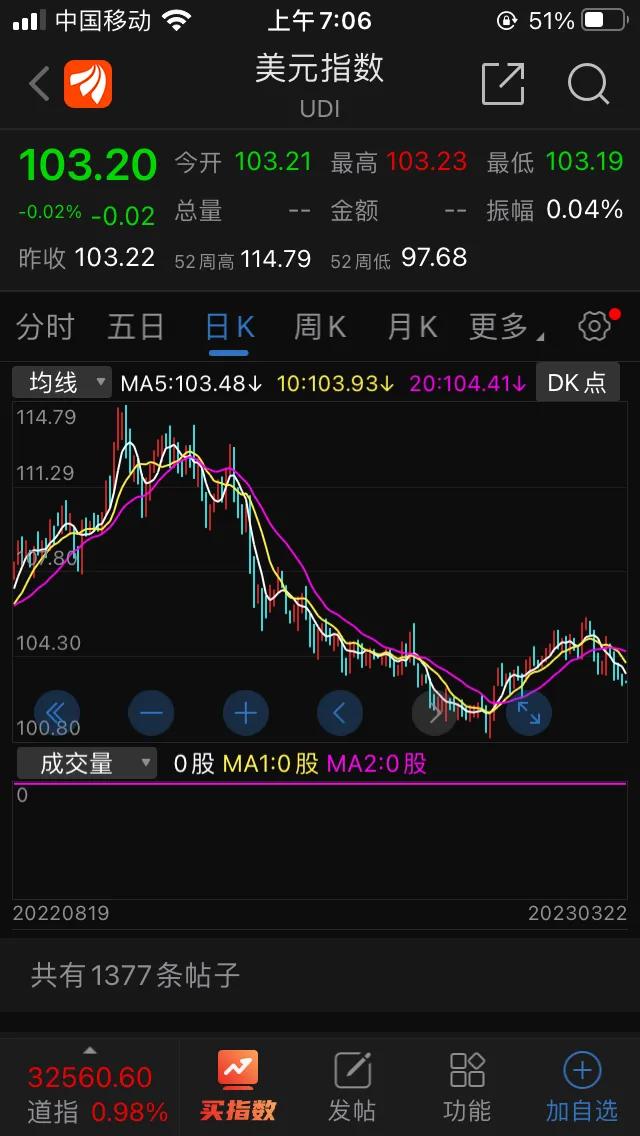Switch to the 周K chart tab

tap(320, 326)
